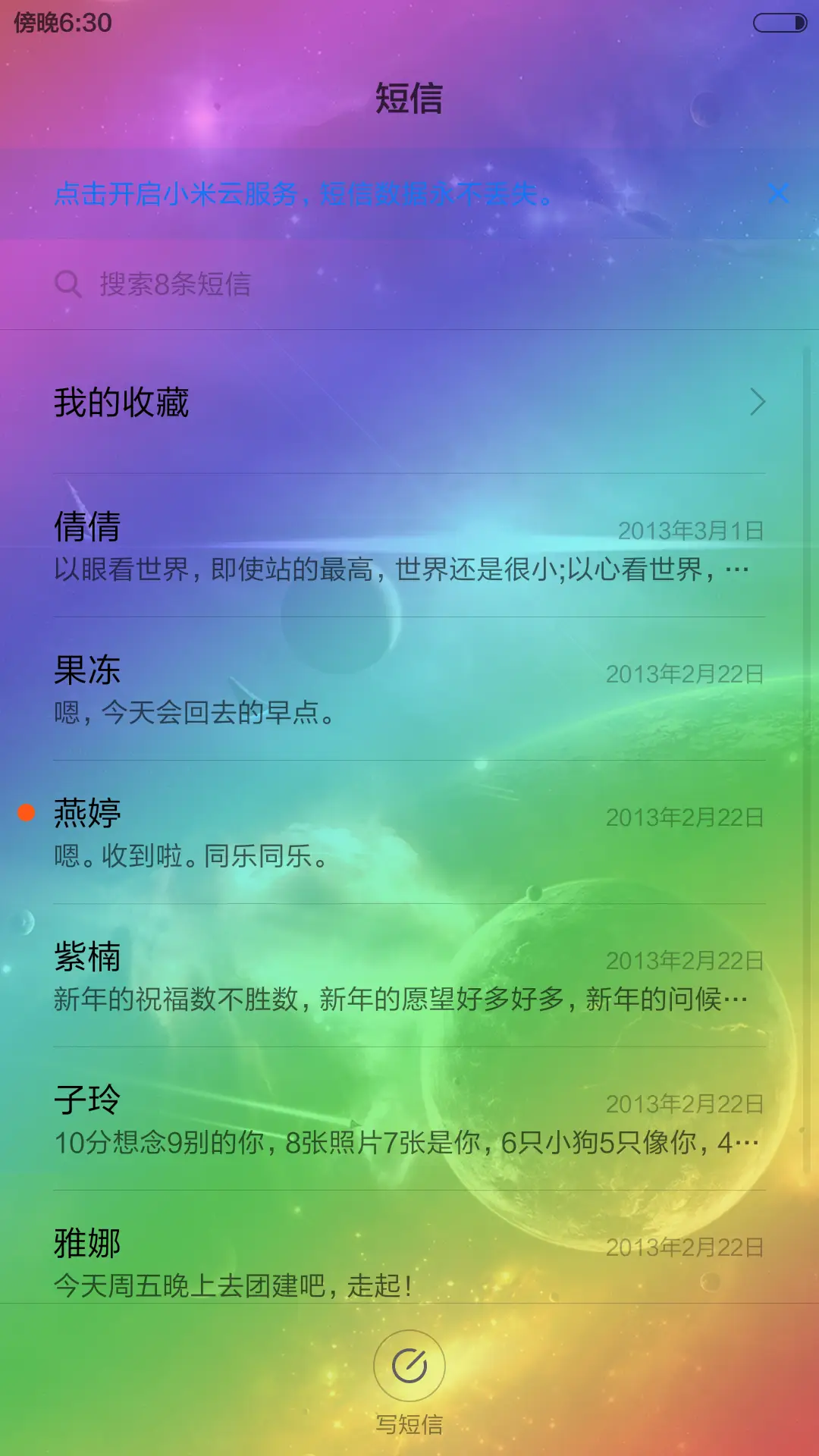Tap the clock showing 傍晚6:30
The width and height of the screenshot is (819, 1456).
point(61,23)
